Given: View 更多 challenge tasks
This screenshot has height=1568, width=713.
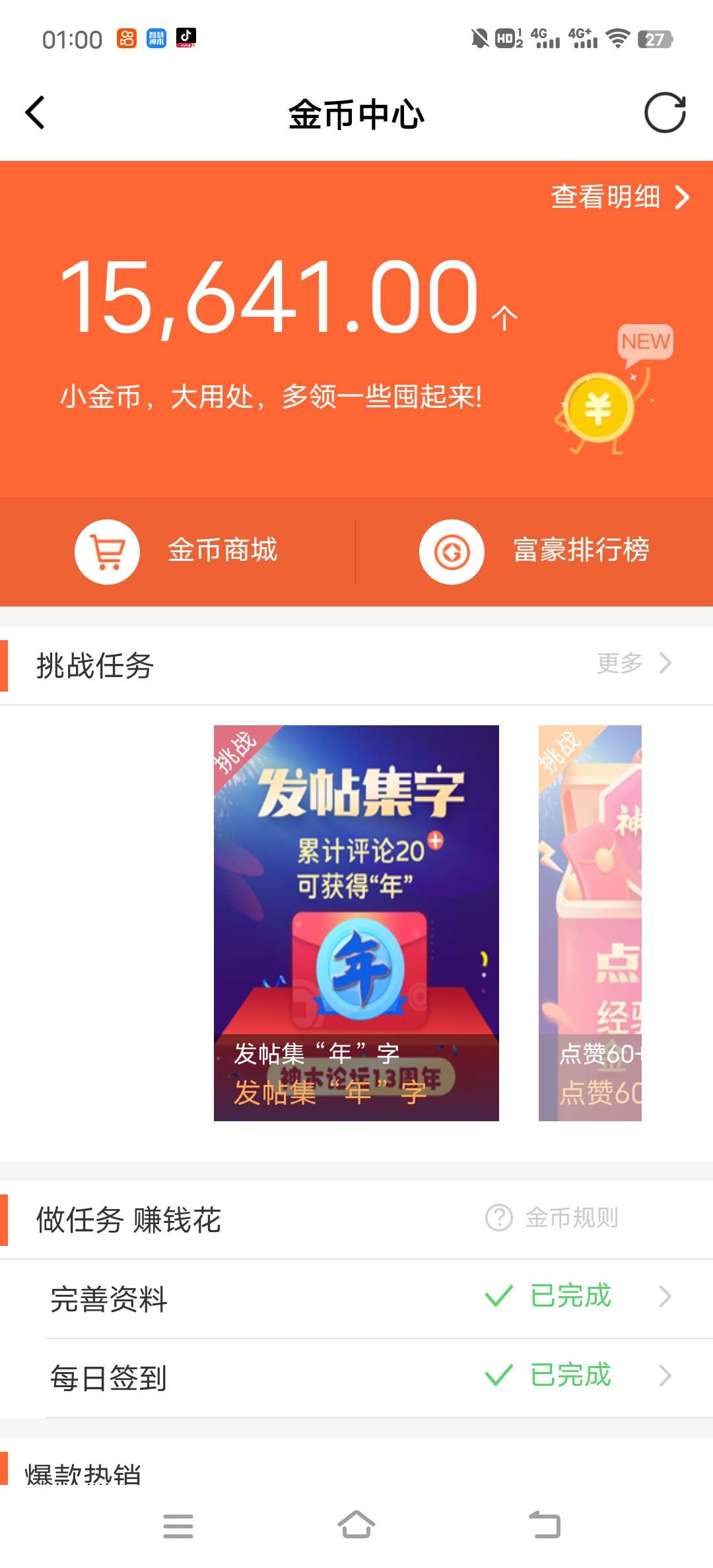Looking at the screenshot, I should click(x=633, y=663).
